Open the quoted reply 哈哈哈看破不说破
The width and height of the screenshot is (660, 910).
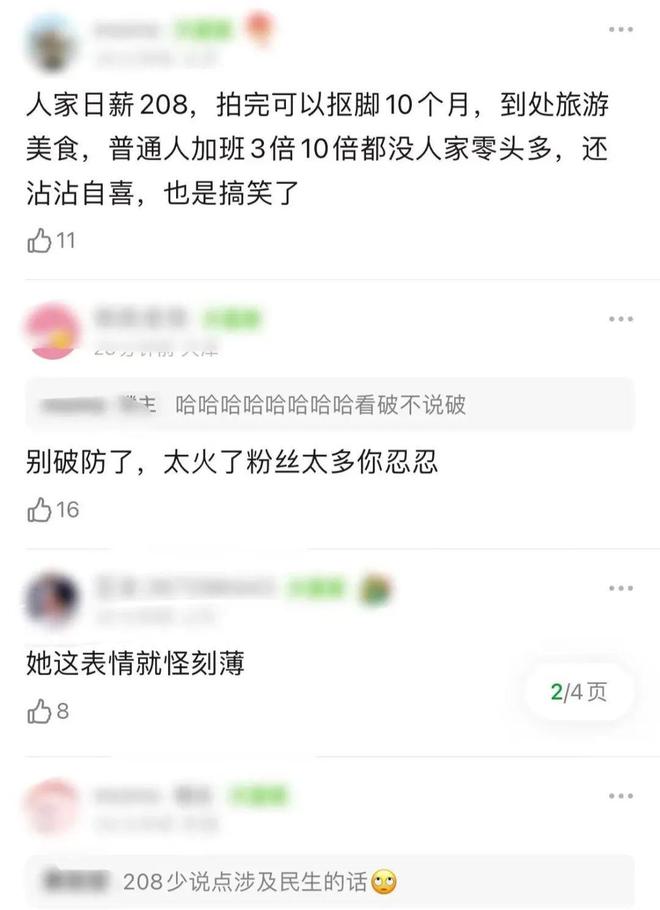(x=329, y=404)
